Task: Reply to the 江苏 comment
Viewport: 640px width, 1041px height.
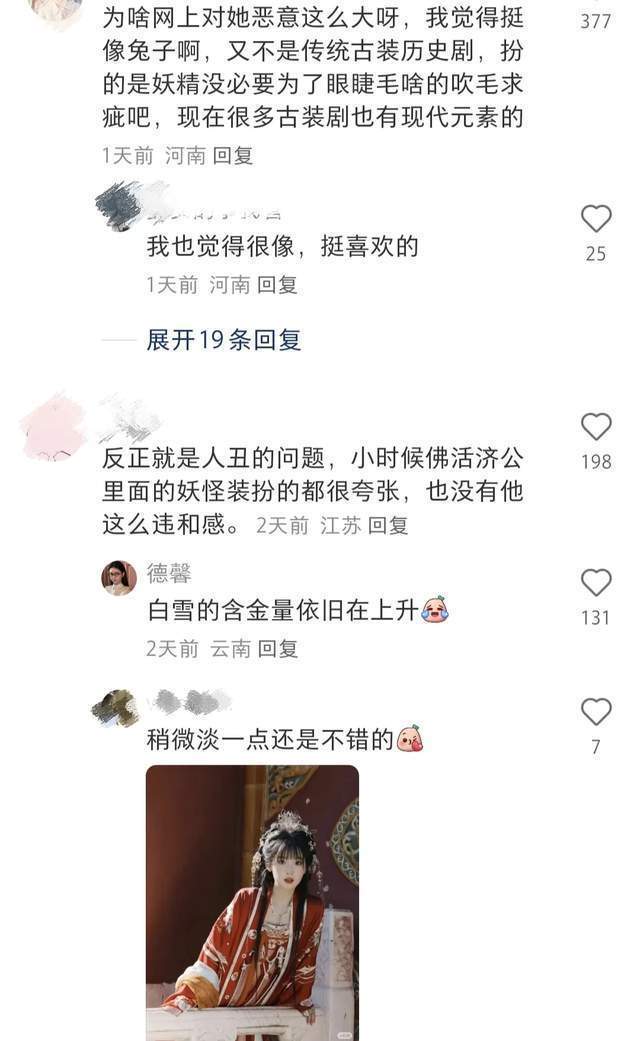Action: click(388, 525)
